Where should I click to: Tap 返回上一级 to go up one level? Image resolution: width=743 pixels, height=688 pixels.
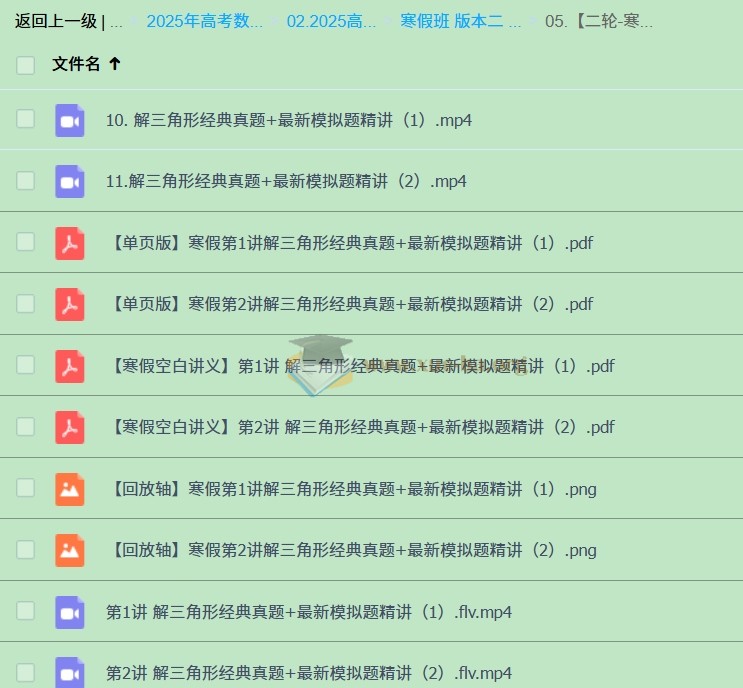point(56,21)
